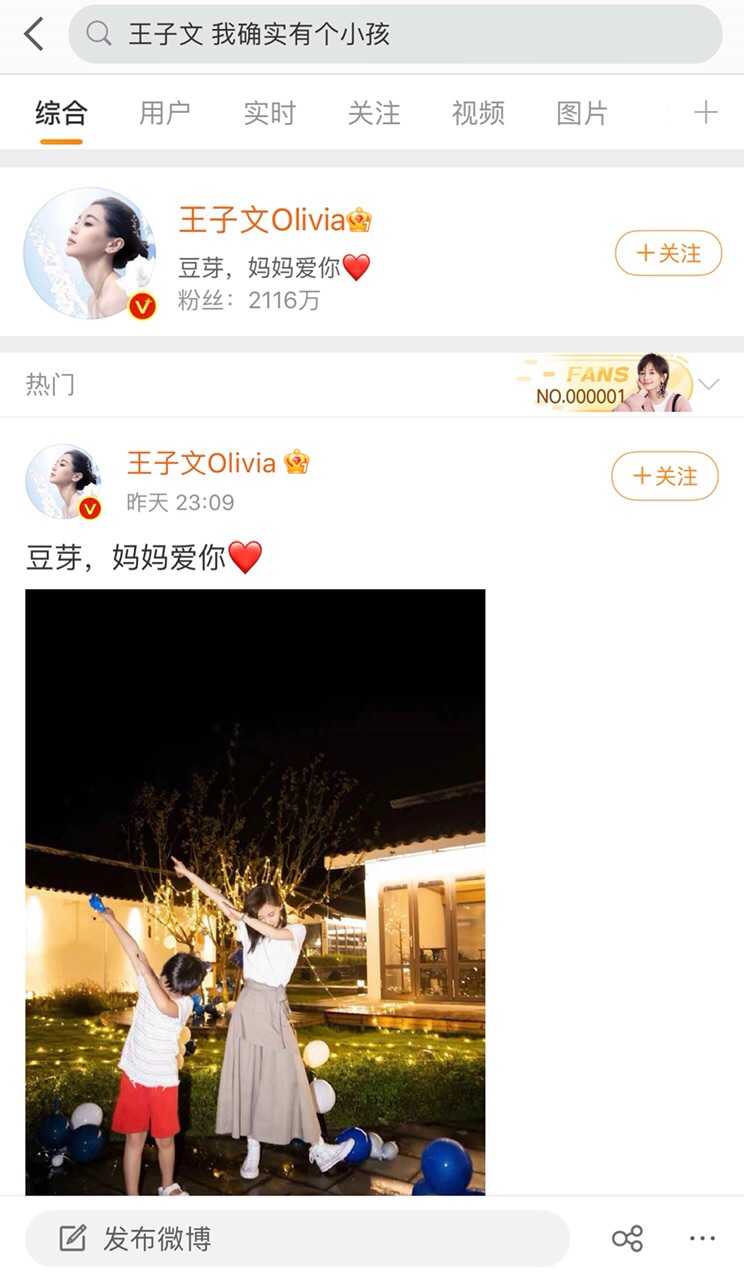Open the post author's avatar

pos(64,482)
